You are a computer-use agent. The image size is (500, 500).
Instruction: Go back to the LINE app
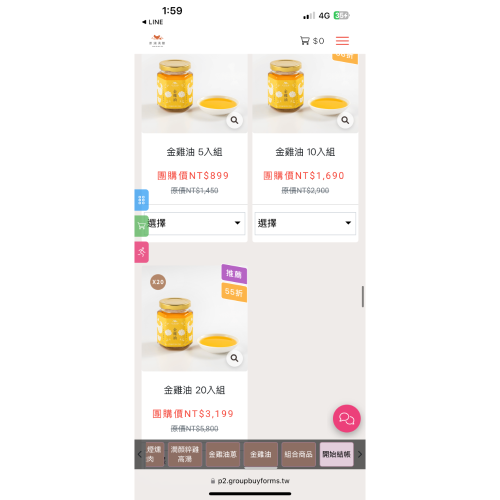click(153, 22)
